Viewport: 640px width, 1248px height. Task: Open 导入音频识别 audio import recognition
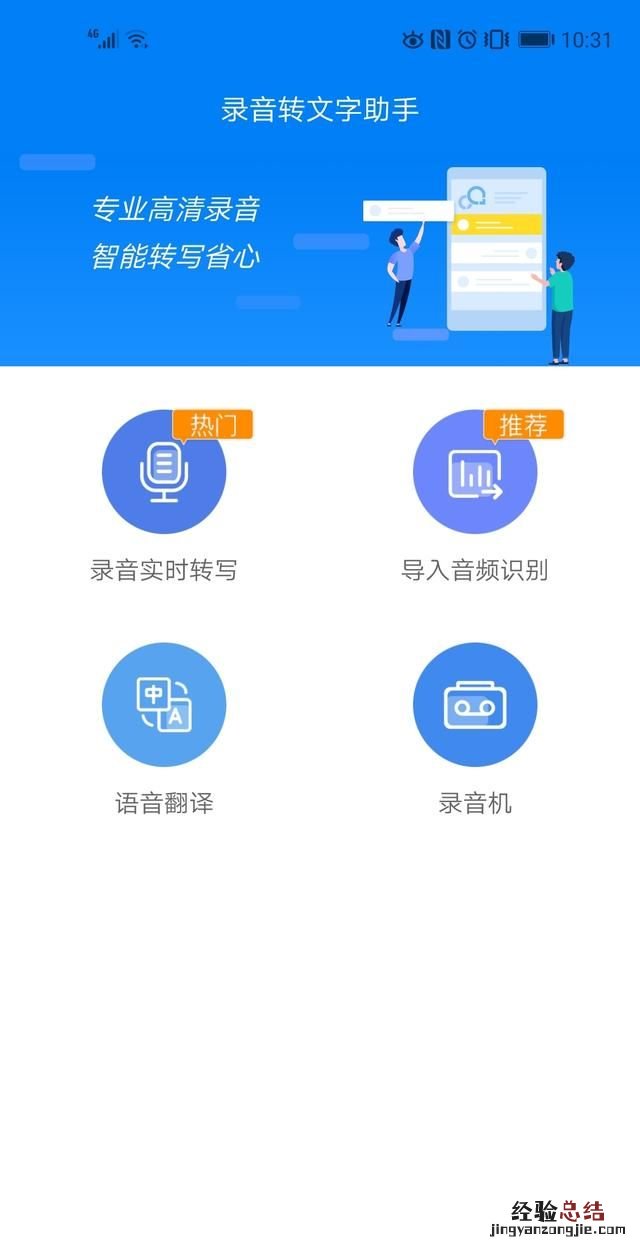(475, 472)
